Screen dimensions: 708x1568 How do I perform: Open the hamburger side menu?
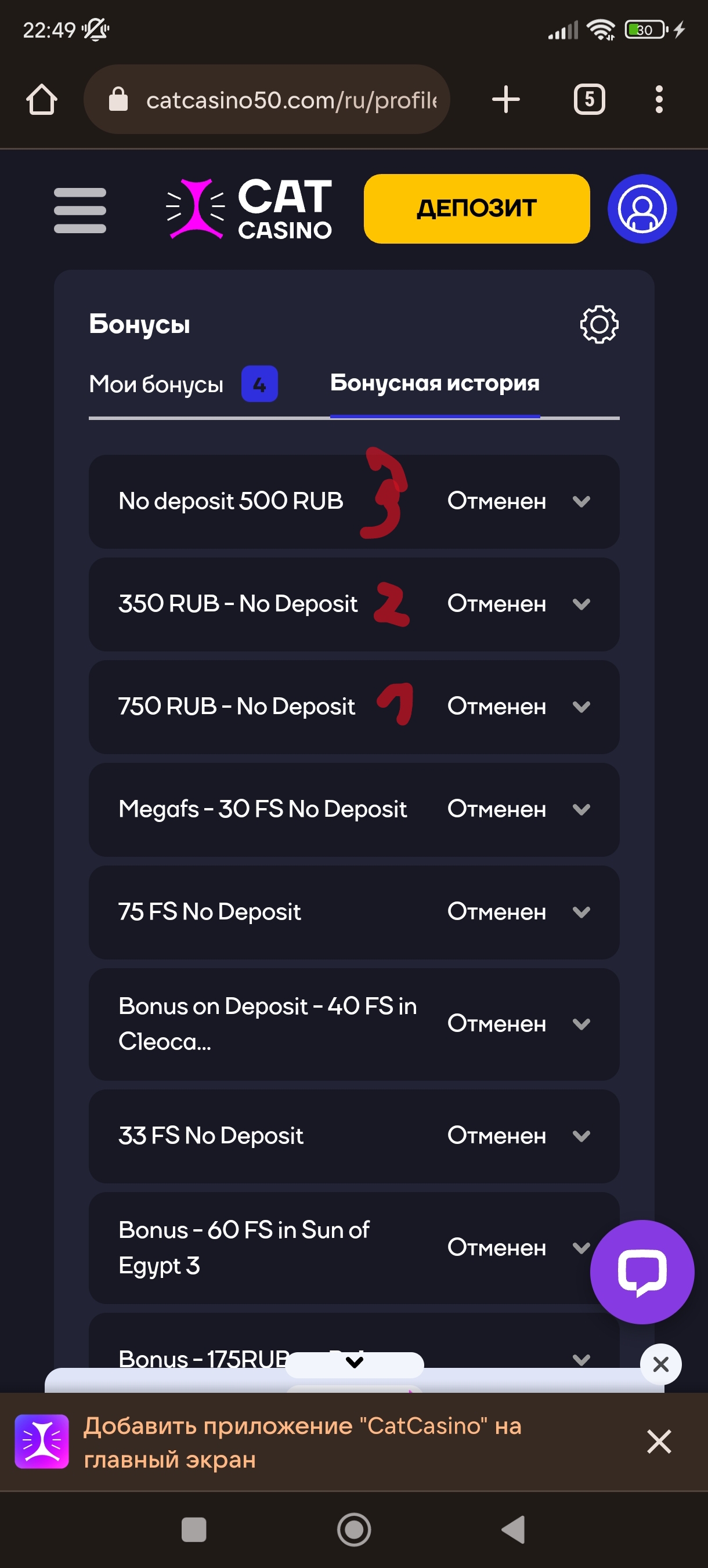point(80,210)
